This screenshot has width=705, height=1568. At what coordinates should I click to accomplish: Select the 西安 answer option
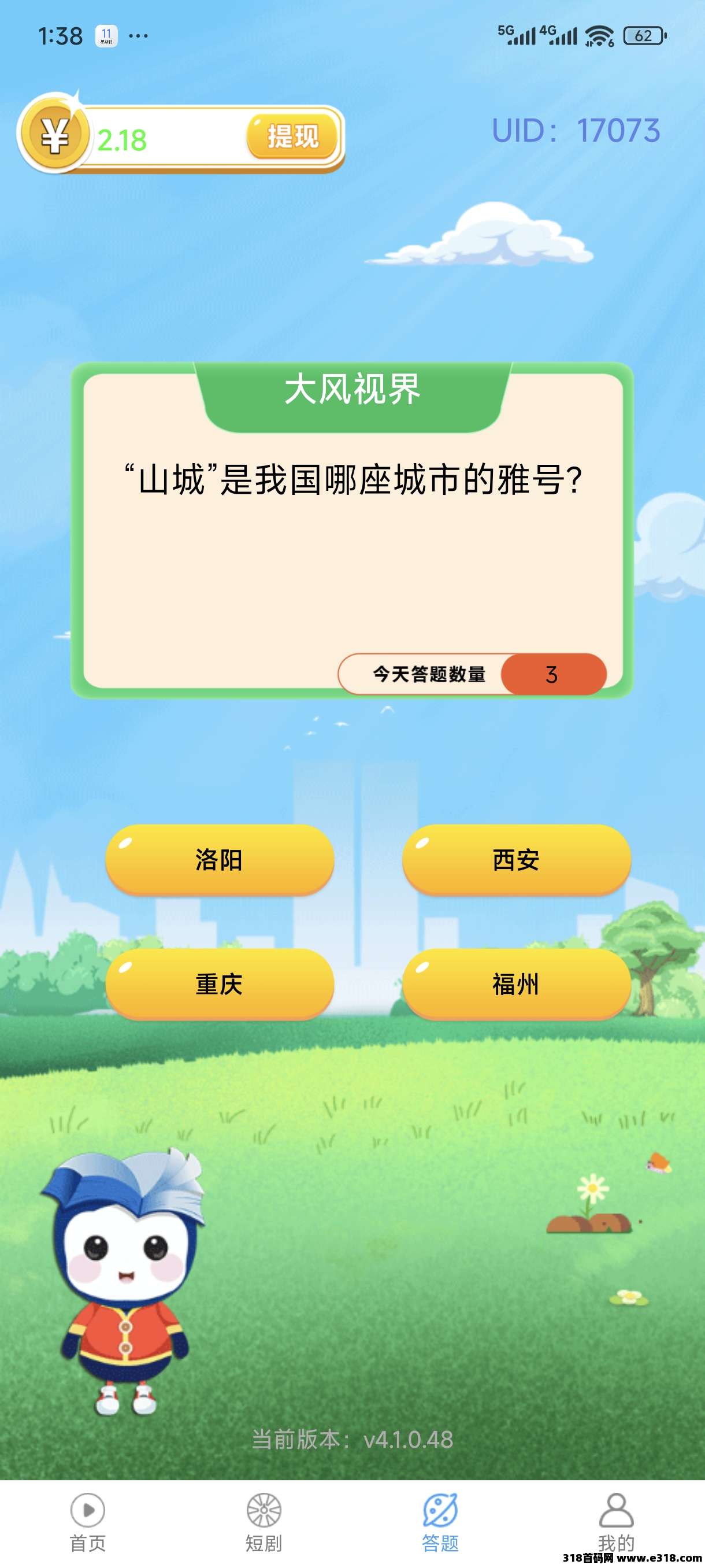pos(516,860)
